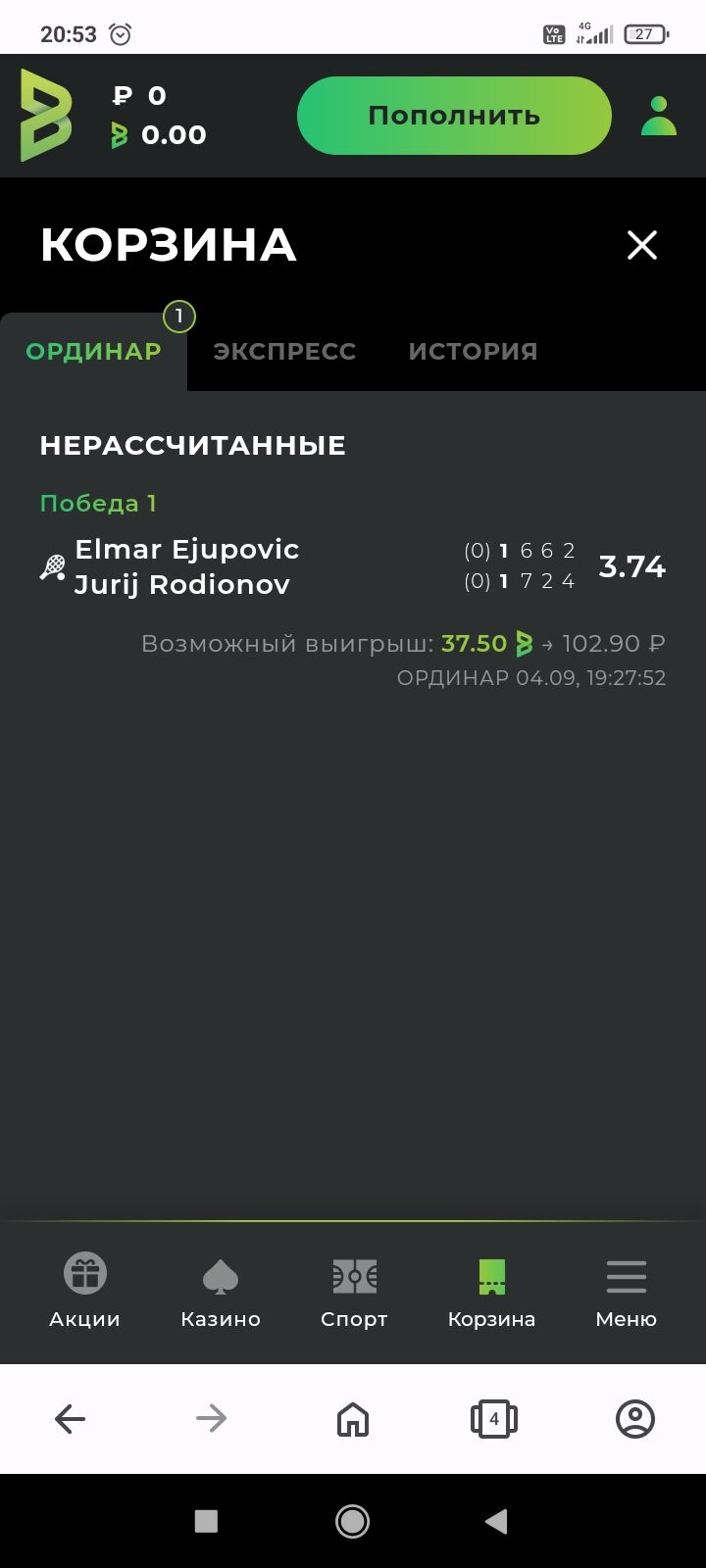
Task: Switch to the Экспресс tab
Action: (x=284, y=352)
